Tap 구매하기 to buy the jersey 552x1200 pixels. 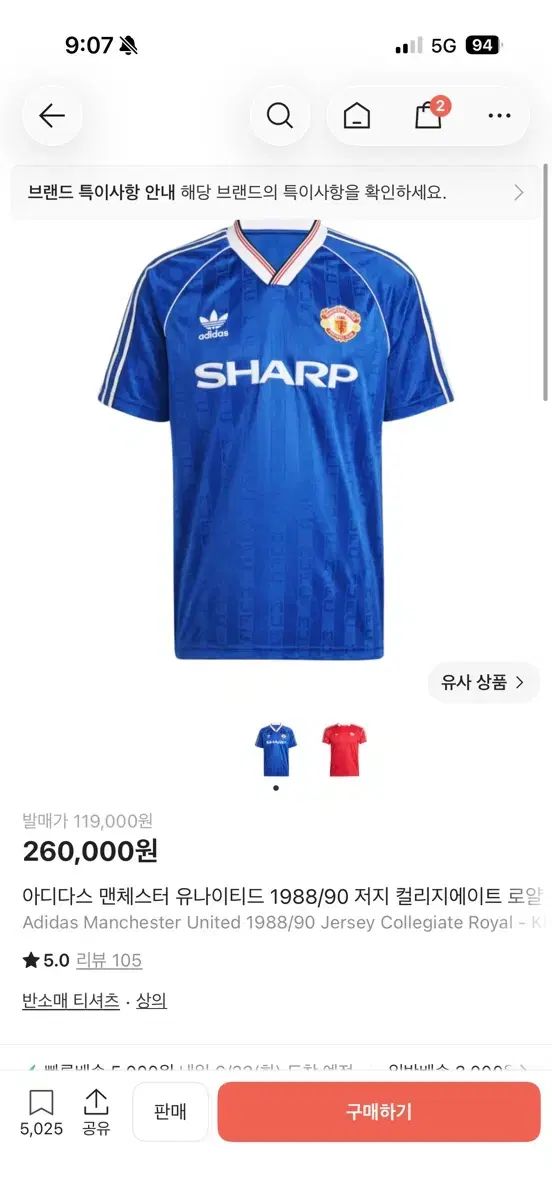(379, 1112)
